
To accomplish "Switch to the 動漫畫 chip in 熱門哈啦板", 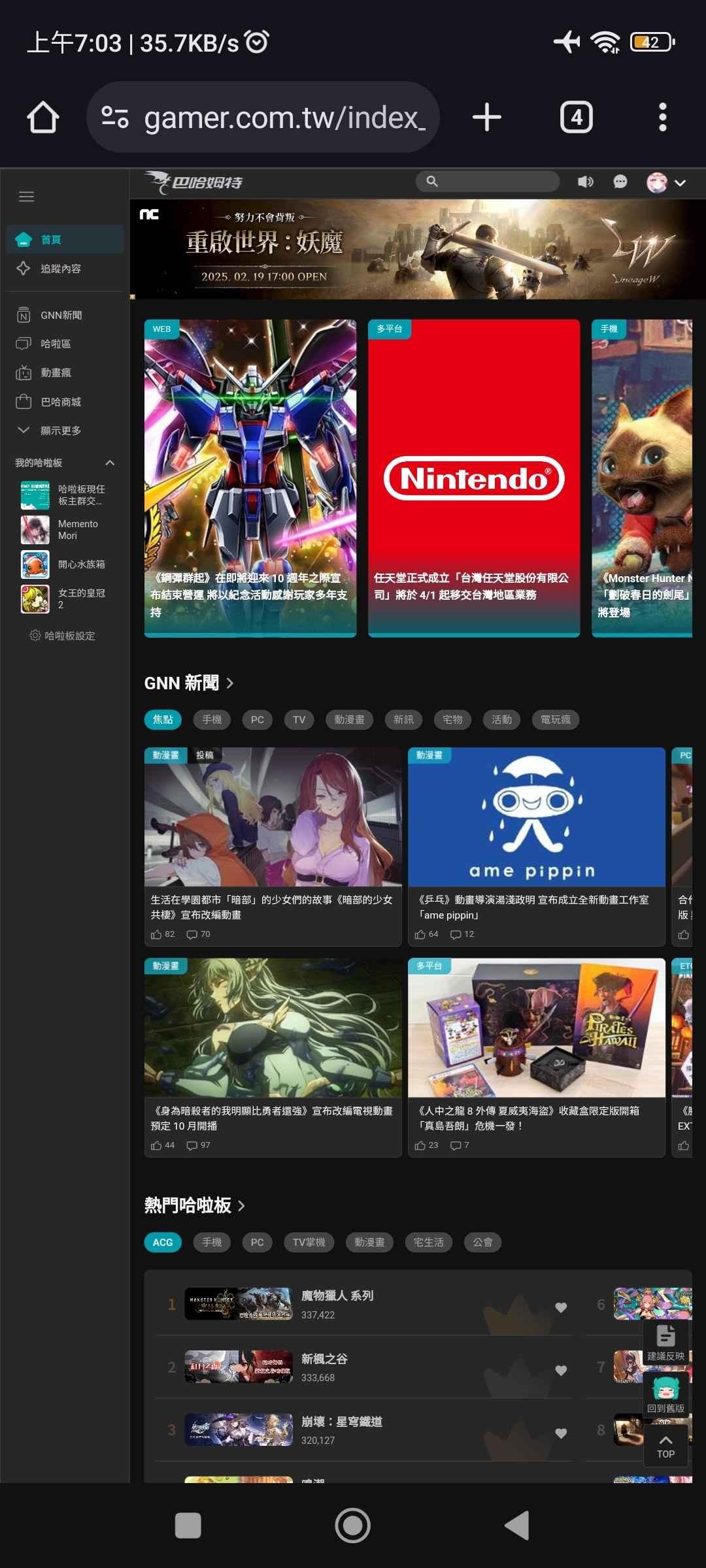I will 369,1242.
